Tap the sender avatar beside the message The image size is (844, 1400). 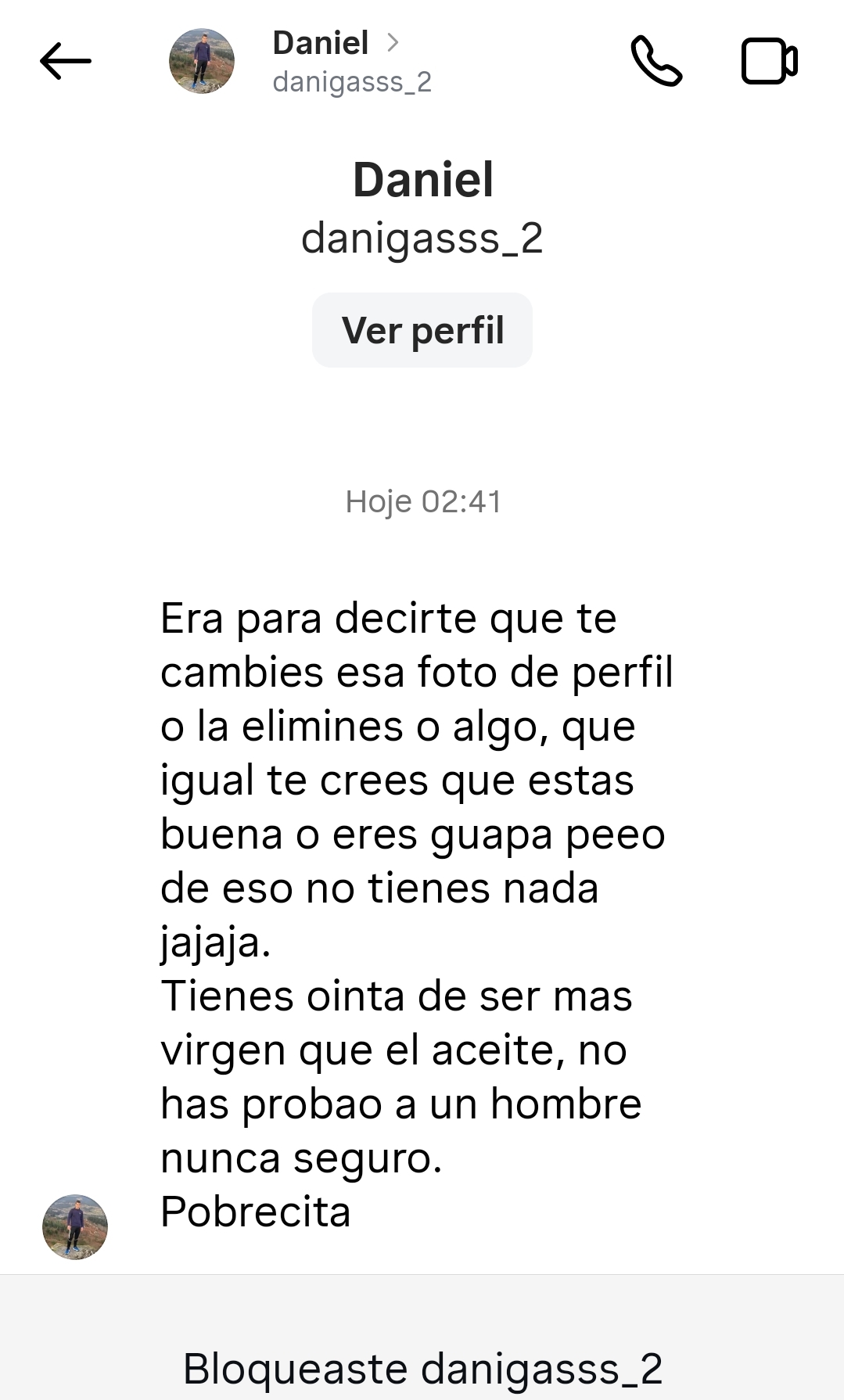click(75, 1226)
